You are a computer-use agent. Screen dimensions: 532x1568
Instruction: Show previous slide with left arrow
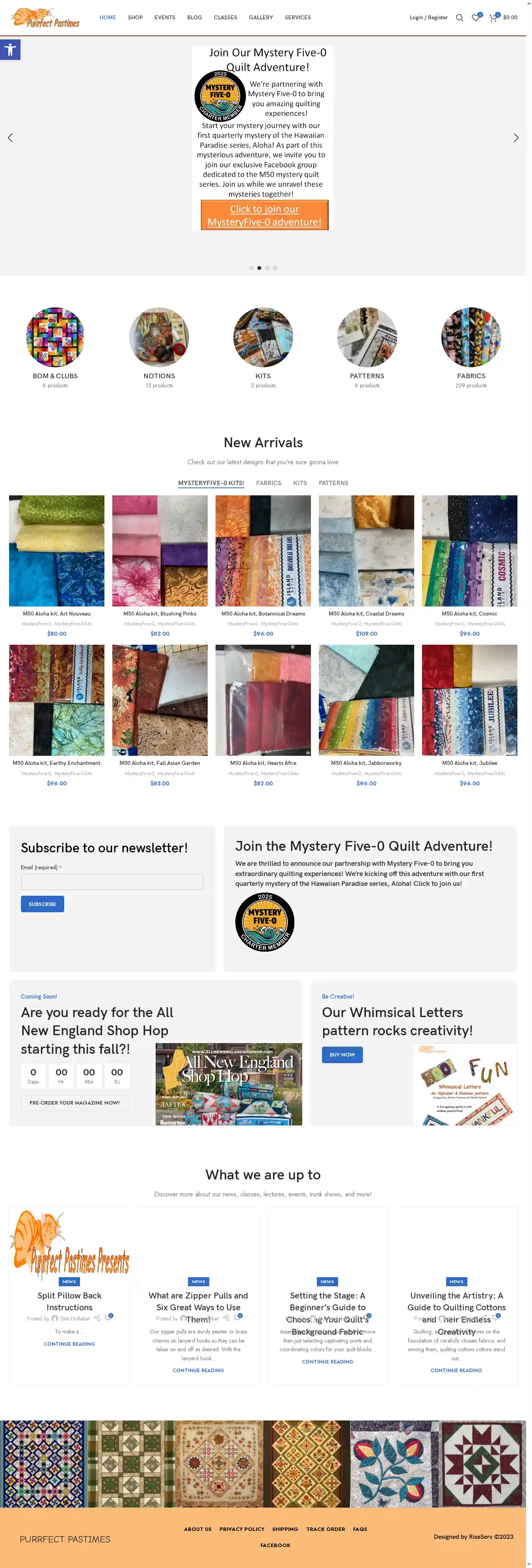coord(10,138)
